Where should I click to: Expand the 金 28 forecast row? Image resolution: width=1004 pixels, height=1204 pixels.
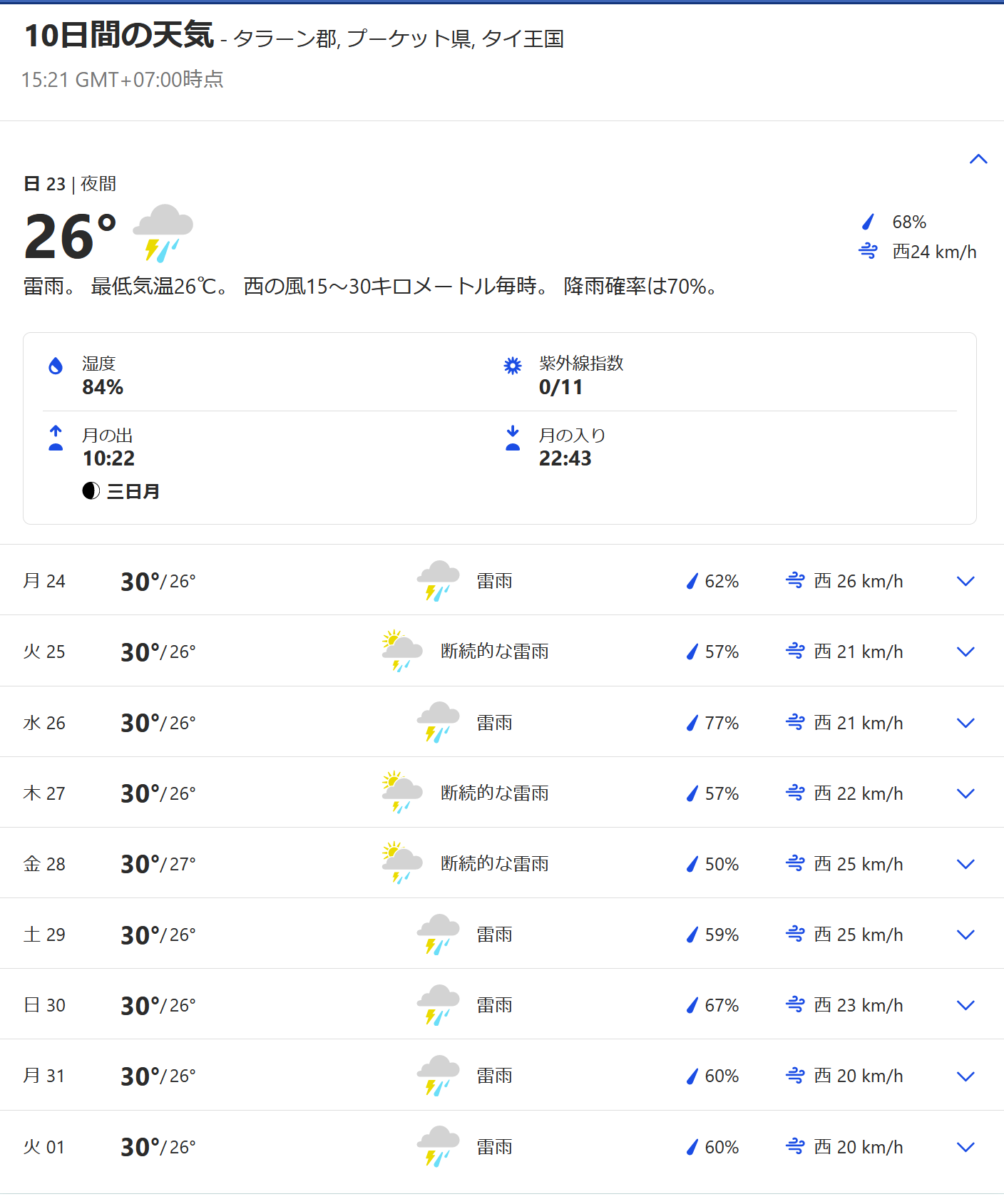[x=965, y=864]
